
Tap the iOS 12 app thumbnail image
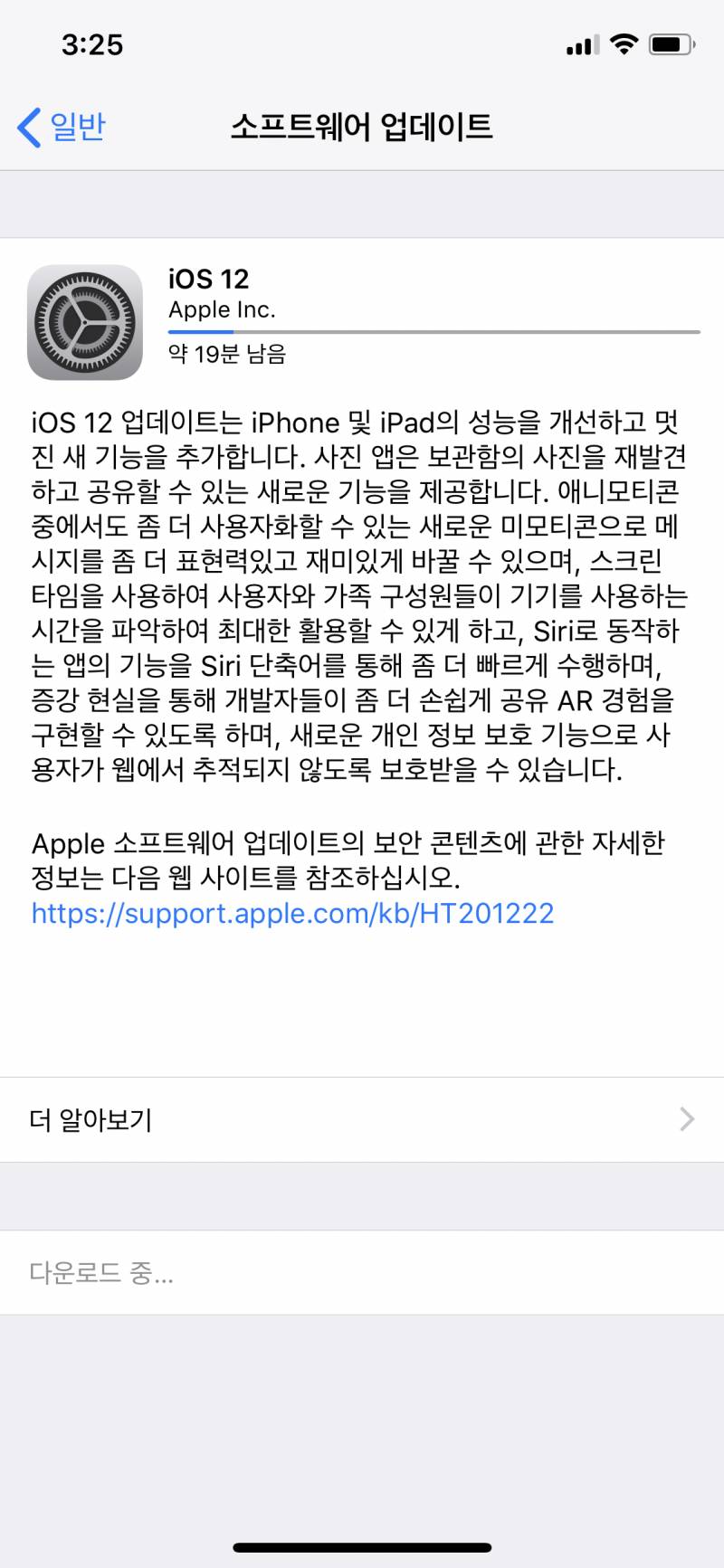click(86, 323)
